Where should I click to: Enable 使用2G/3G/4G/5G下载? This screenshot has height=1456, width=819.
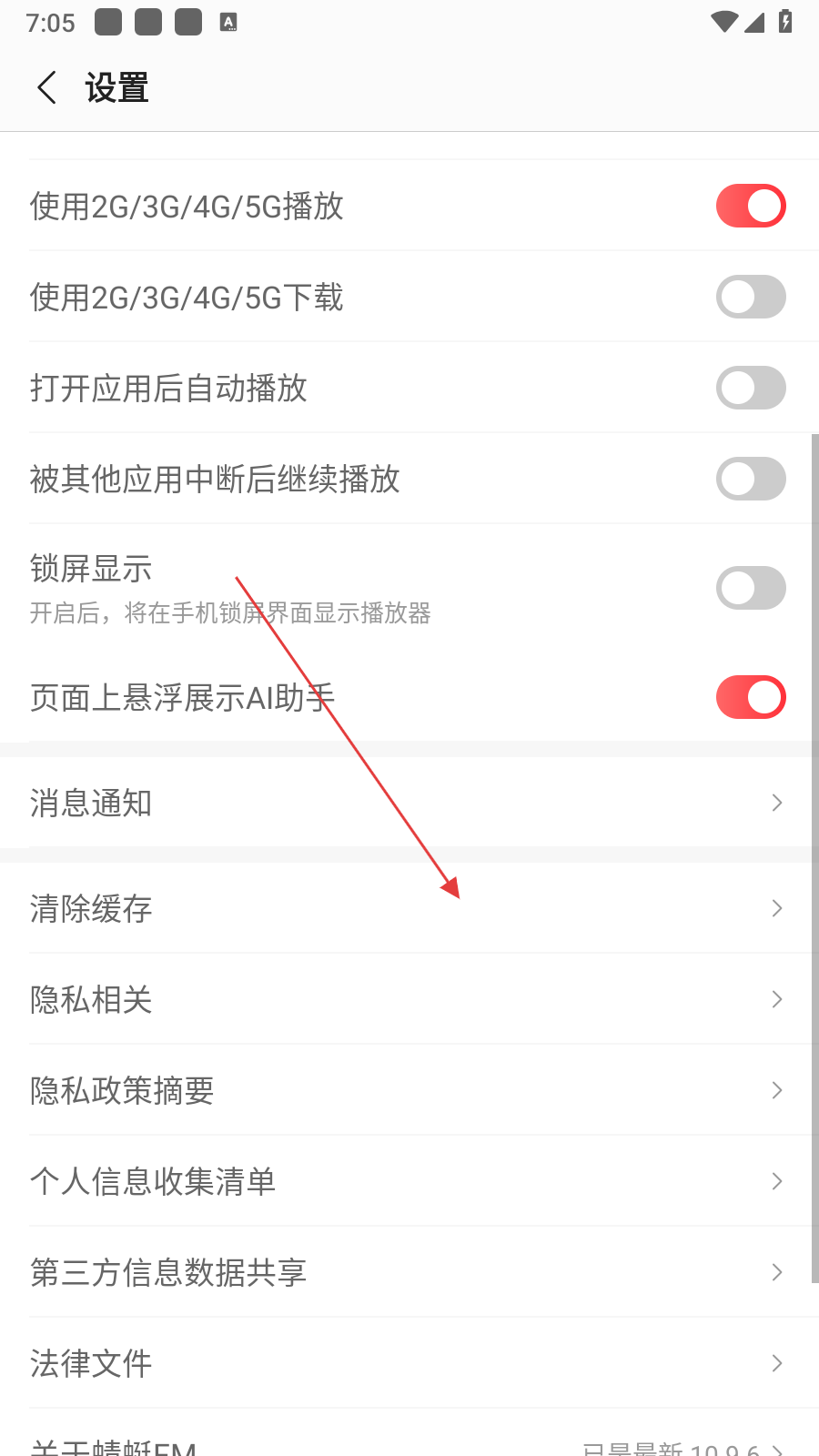tap(750, 297)
